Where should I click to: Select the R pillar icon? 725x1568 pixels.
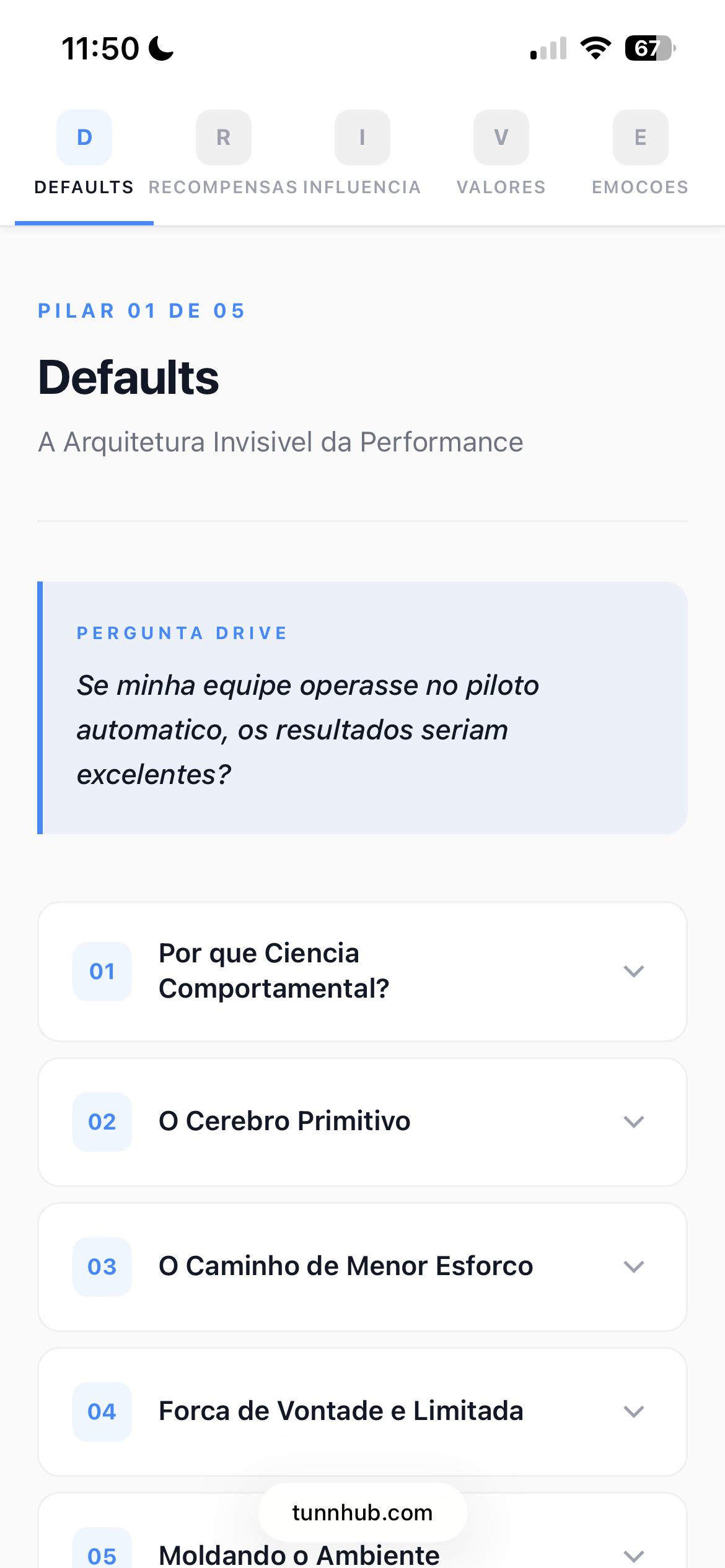pos(223,137)
